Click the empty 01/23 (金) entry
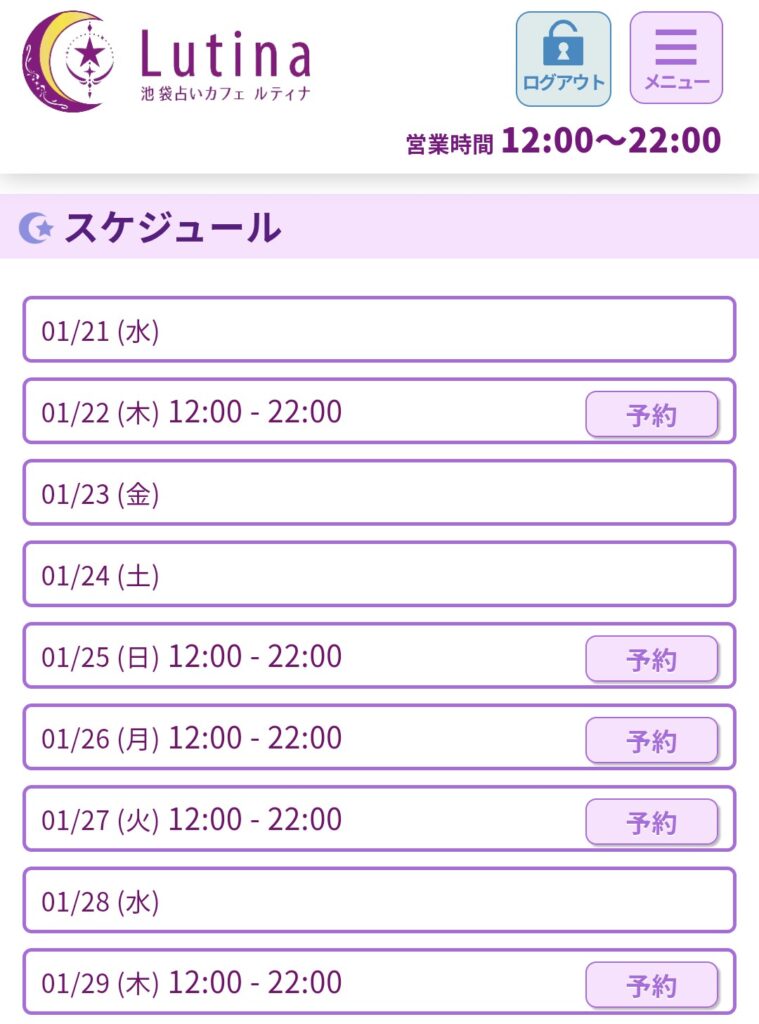This screenshot has width=759, height=1024. click(x=379, y=493)
